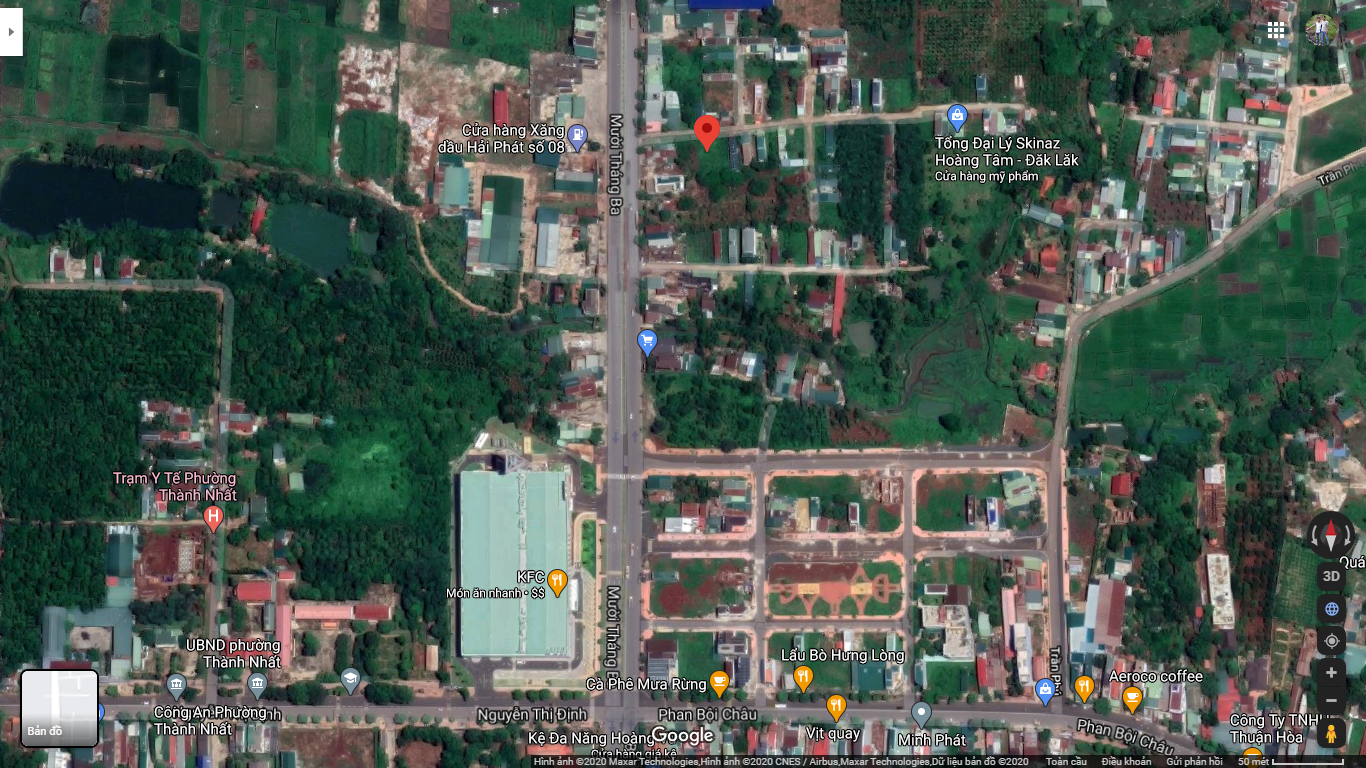Open the Gửi phản hồi feedback link
The height and width of the screenshot is (768, 1366).
click(x=1194, y=761)
